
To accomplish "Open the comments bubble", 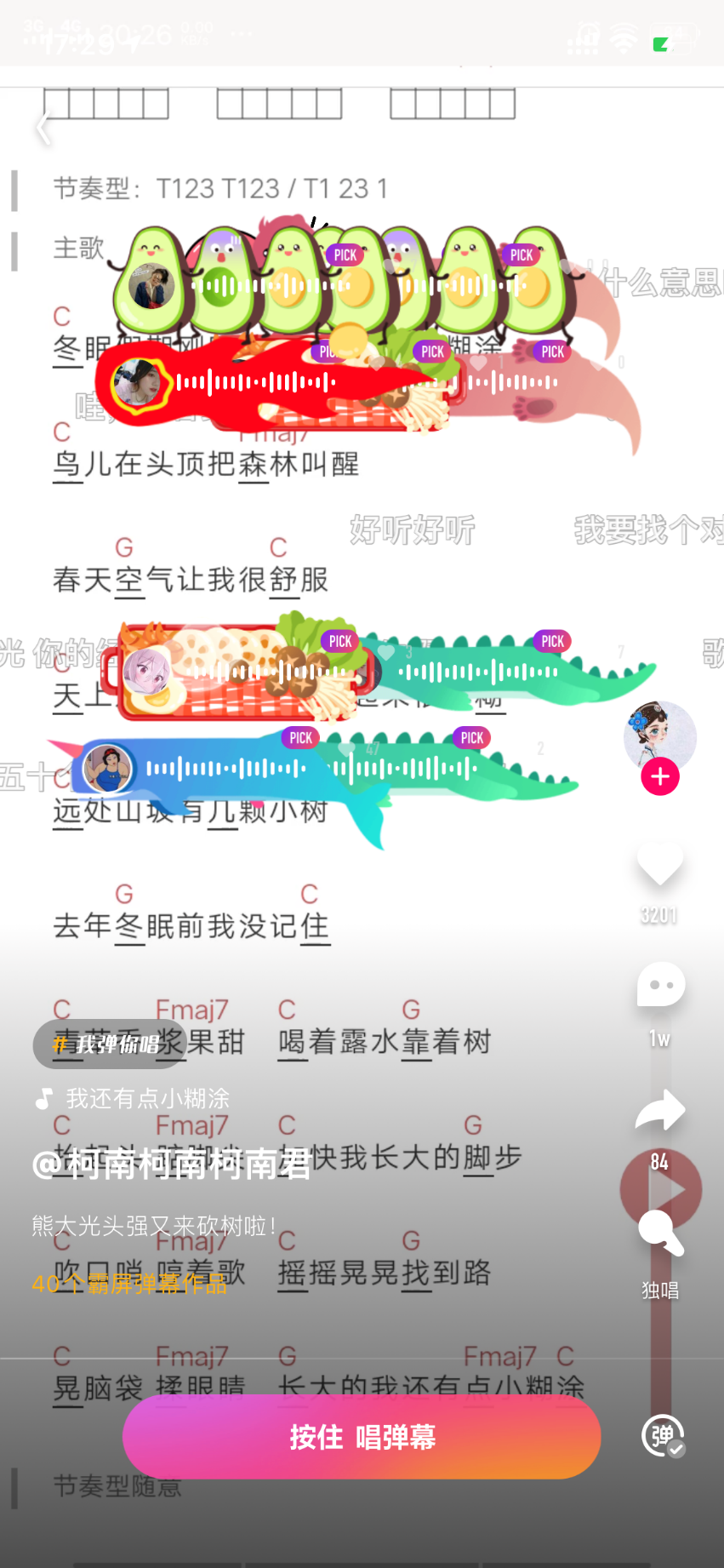I will click(x=660, y=985).
